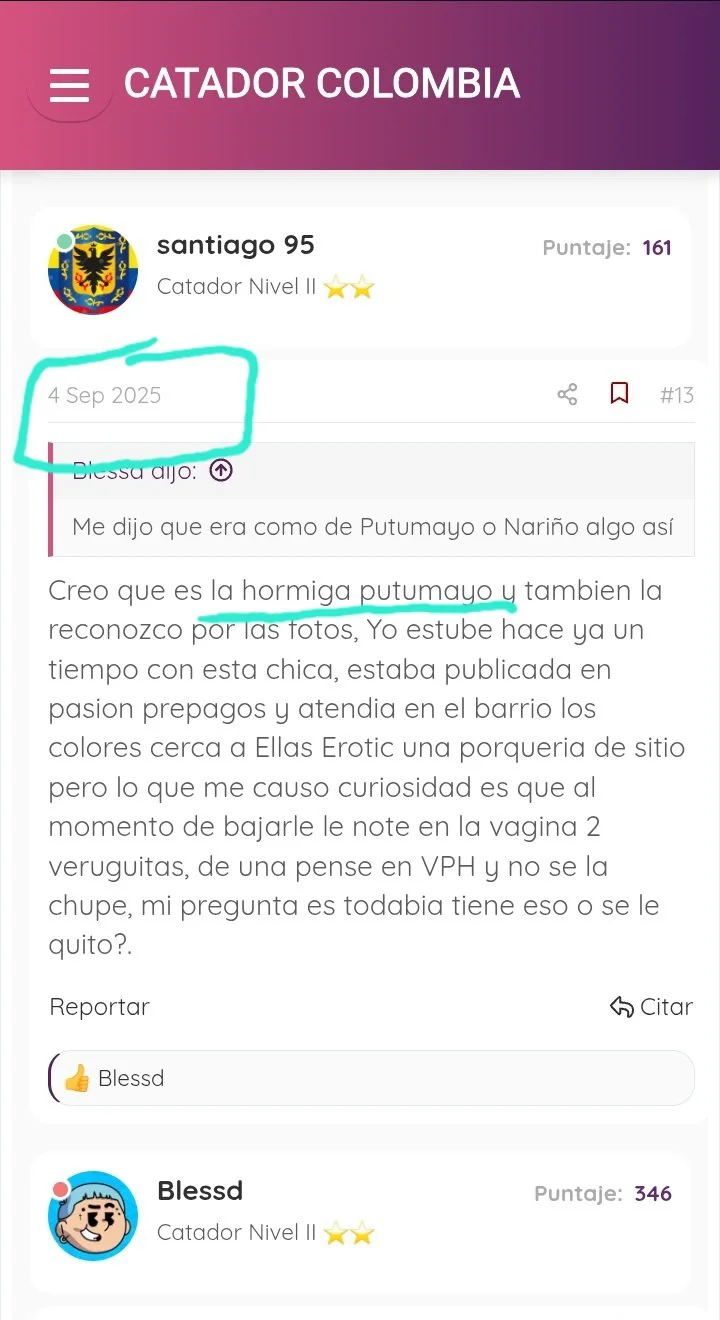Open the hamburger menu drawer
Image resolution: width=720 pixels, height=1320 pixels.
pyautogui.click(x=69, y=85)
